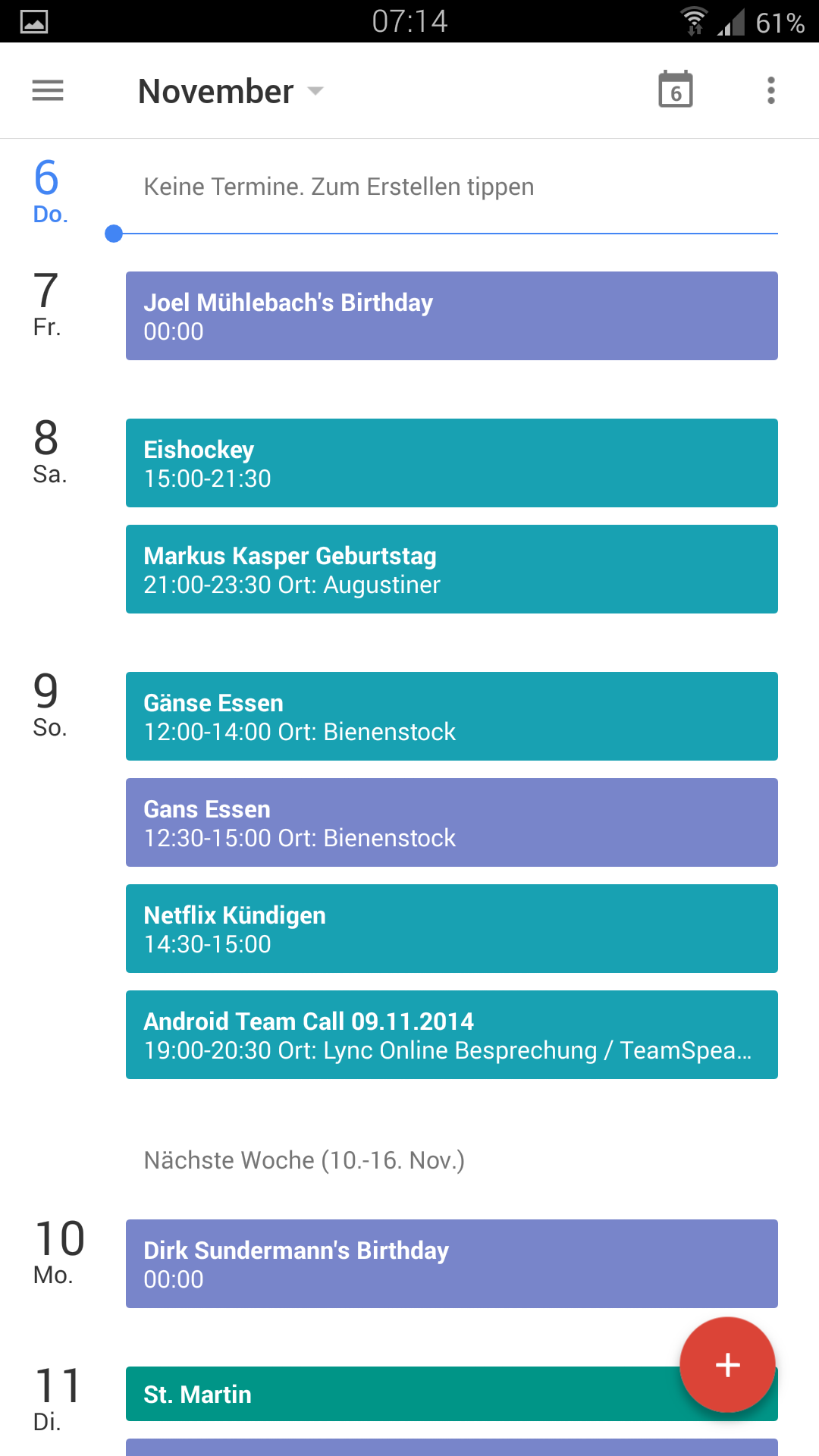Open the St. Martin event
The image size is (819, 1456).
pos(402,1394)
